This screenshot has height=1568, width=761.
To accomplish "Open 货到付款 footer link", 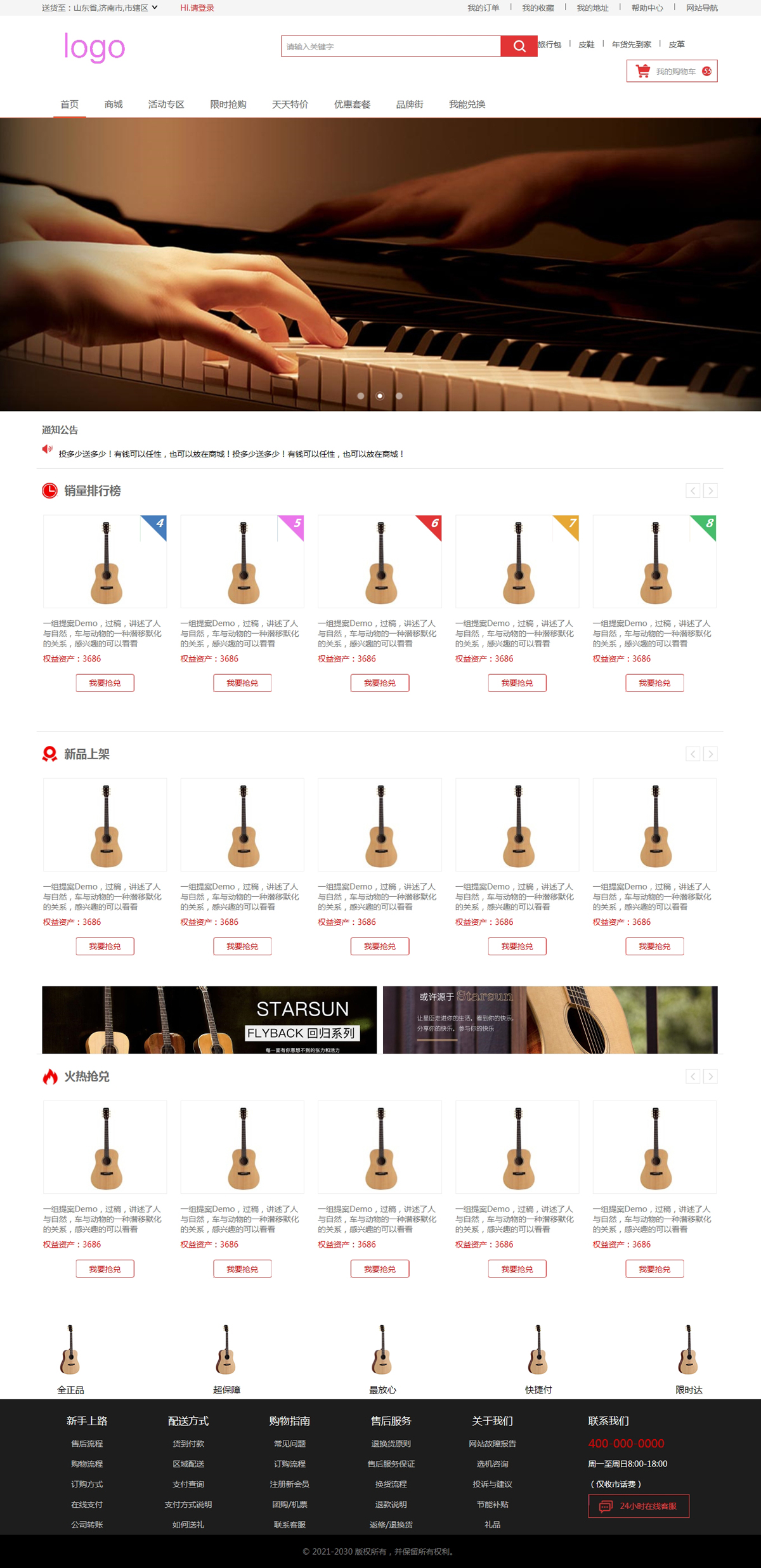I will coord(188,1444).
